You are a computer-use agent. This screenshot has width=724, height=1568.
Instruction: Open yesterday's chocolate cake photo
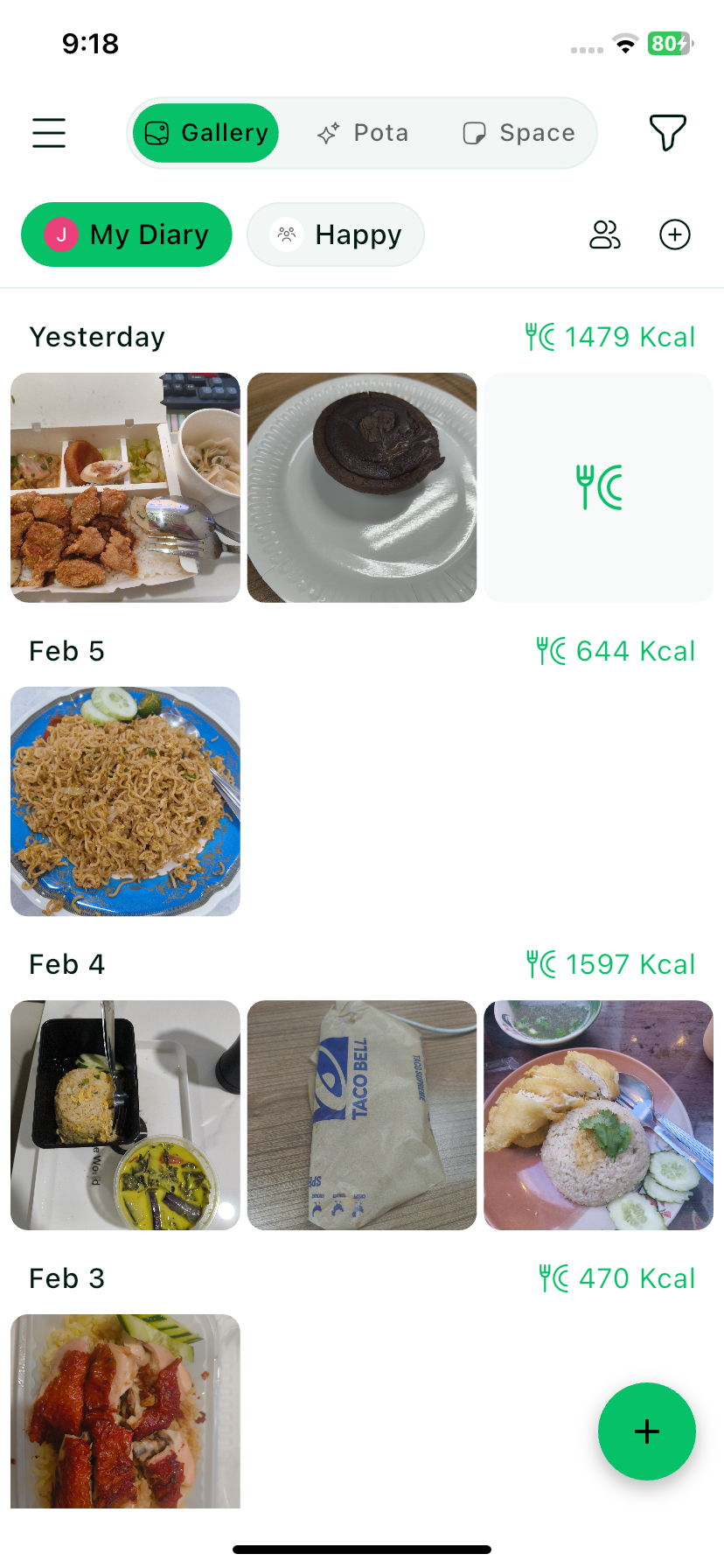[x=362, y=487]
